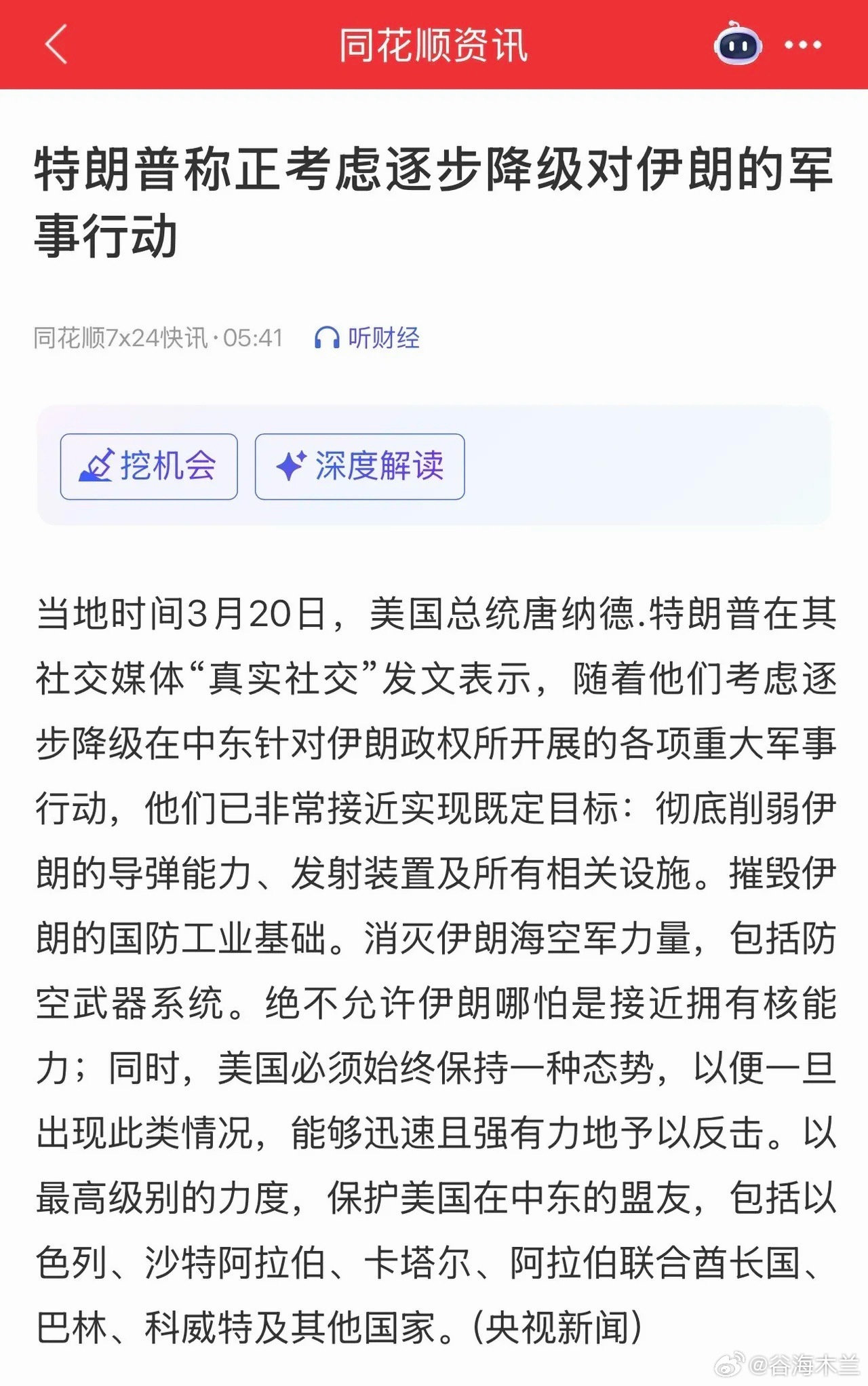Image resolution: width=868 pixels, height=1386 pixels.
Task: Select the 同花顺资讯 header title
Action: pyautogui.click(x=433, y=45)
